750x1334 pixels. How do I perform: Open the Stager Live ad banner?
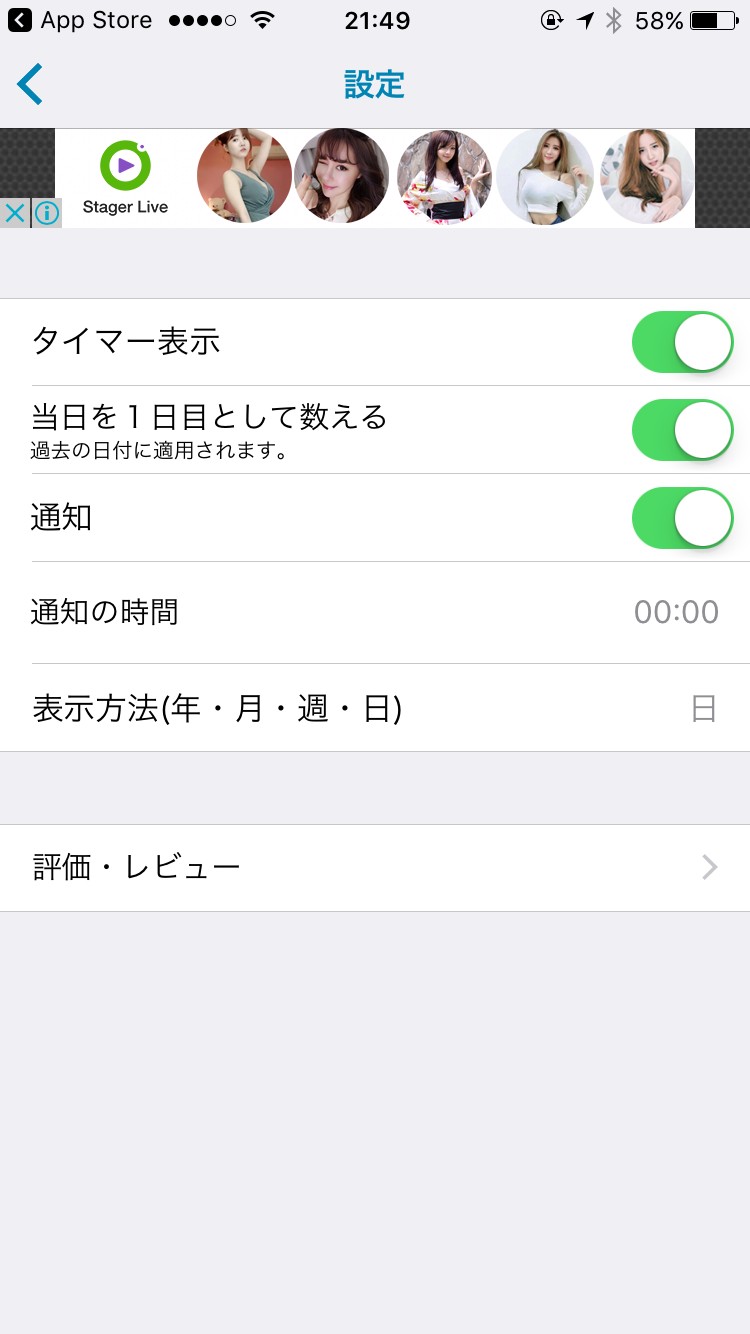[375, 178]
